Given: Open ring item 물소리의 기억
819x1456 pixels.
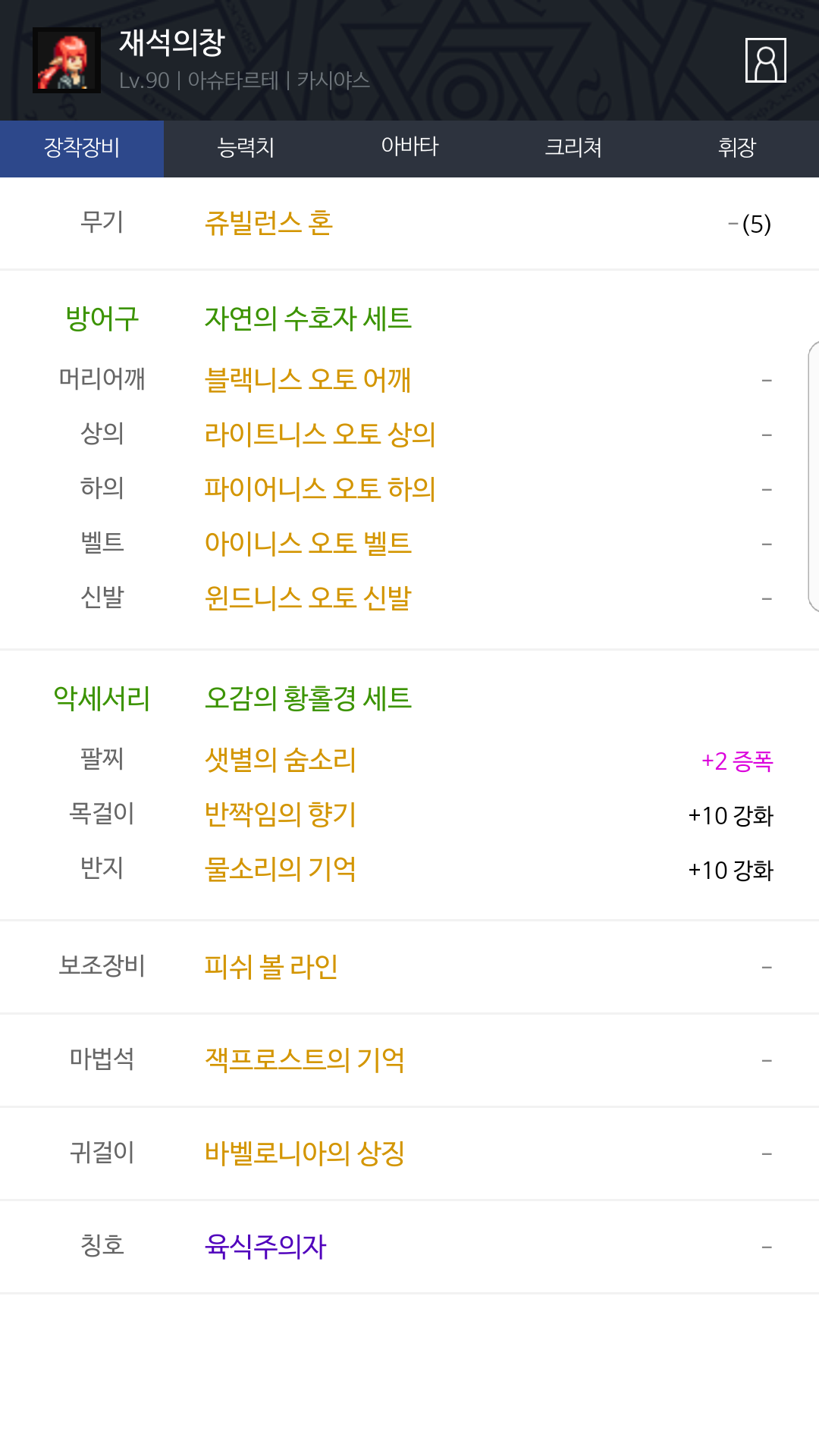Looking at the screenshot, I should (x=281, y=869).
